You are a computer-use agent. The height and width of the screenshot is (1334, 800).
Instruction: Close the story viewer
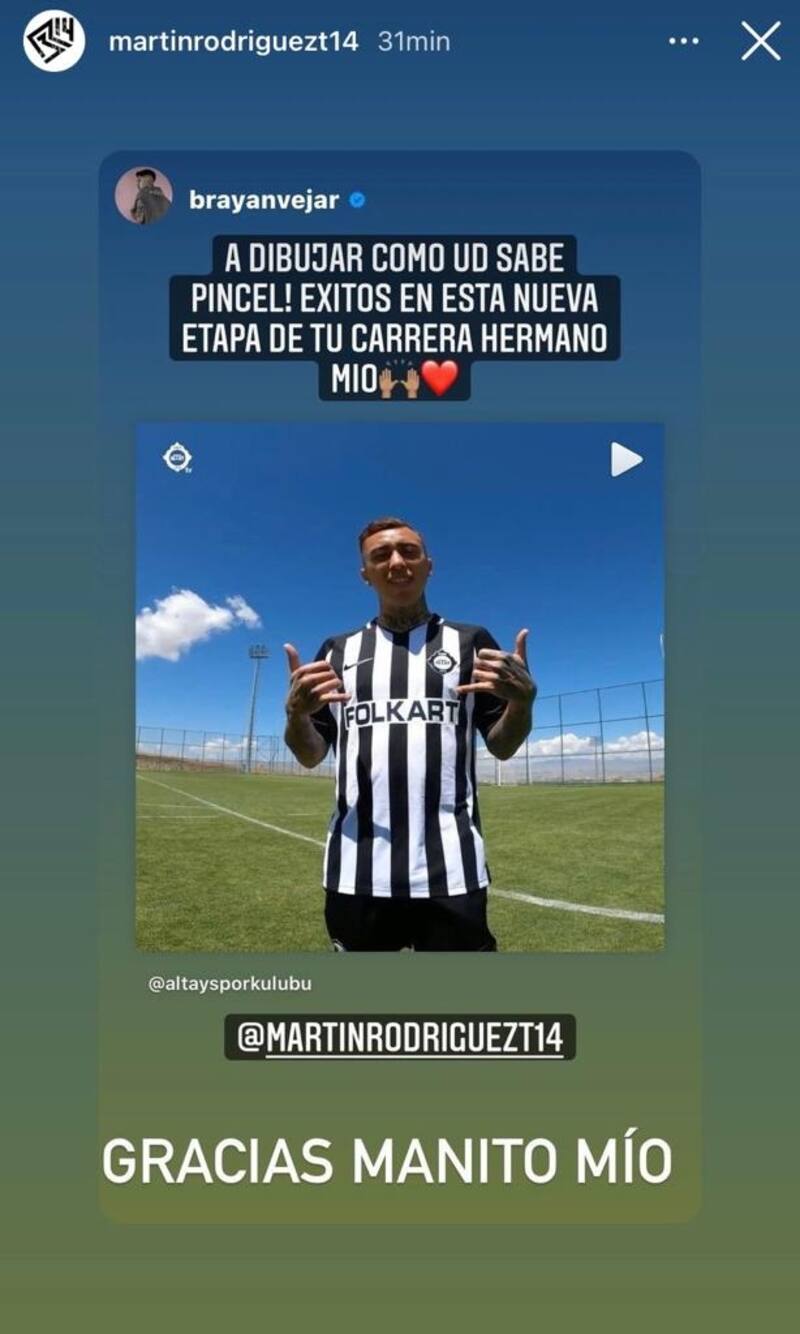[x=761, y=42]
